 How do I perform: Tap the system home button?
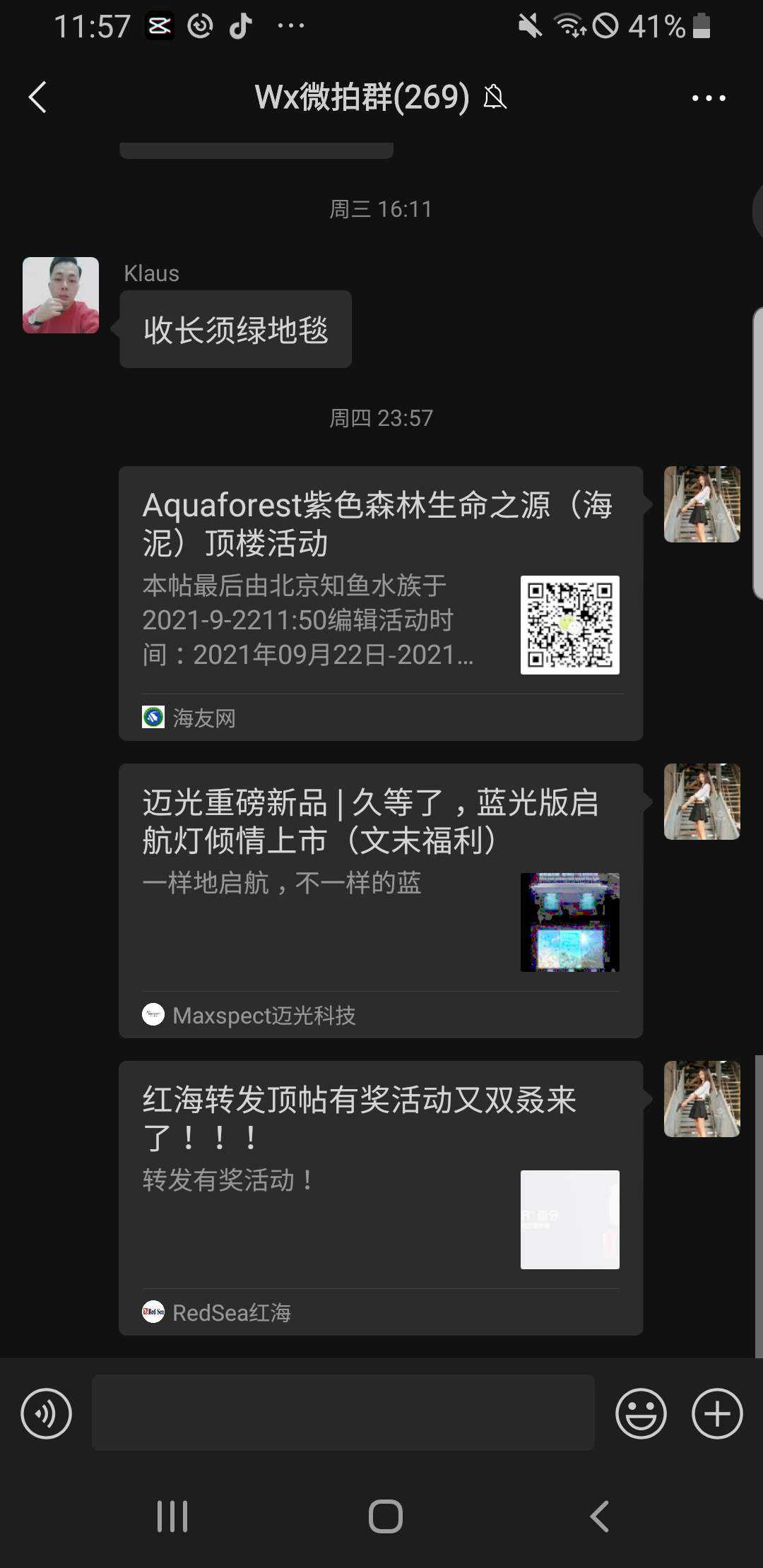tap(385, 1516)
